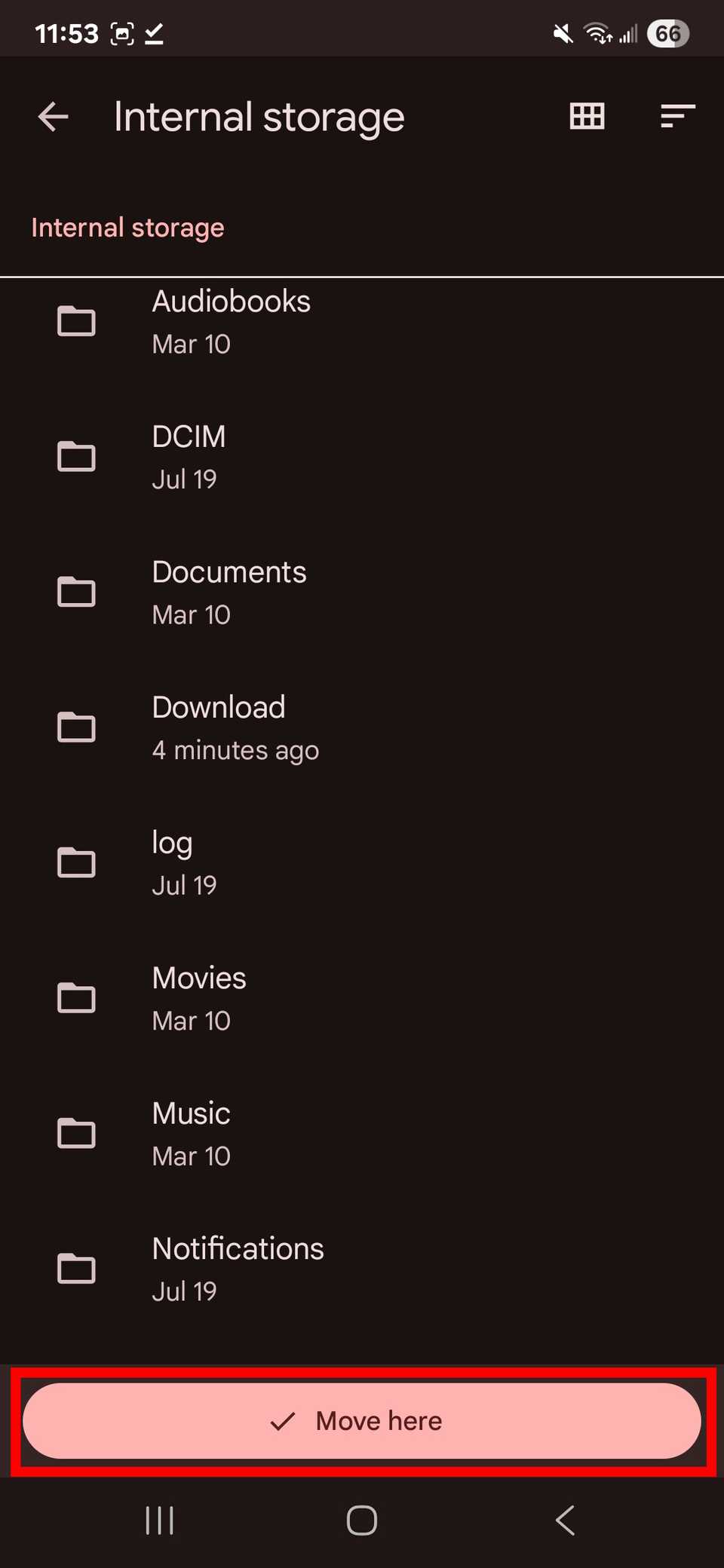The height and width of the screenshot is (1568, 724).
Task: Open the sort options
Action: coord(676,117)
